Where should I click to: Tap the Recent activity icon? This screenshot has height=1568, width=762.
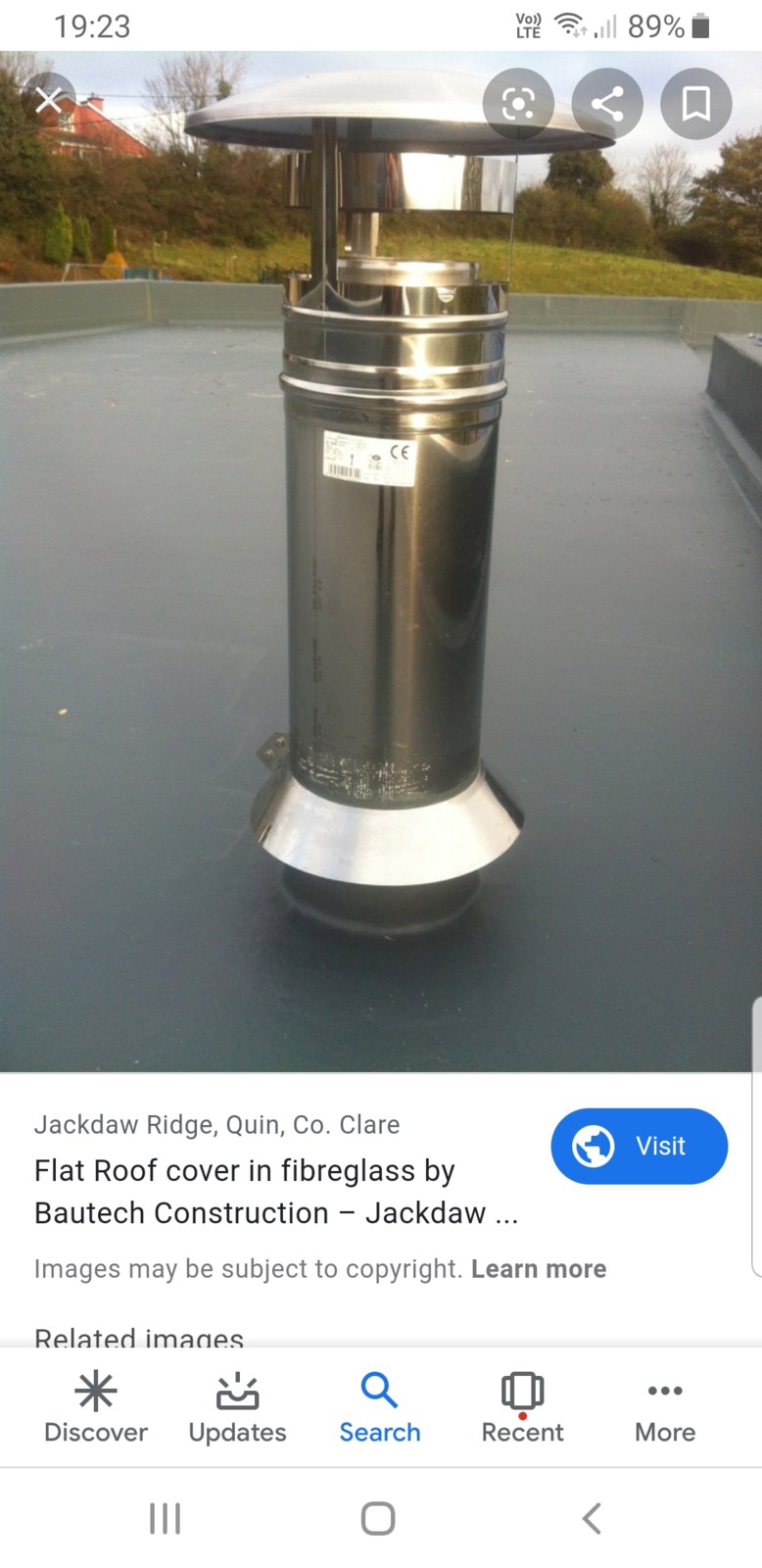(521, 1391)
